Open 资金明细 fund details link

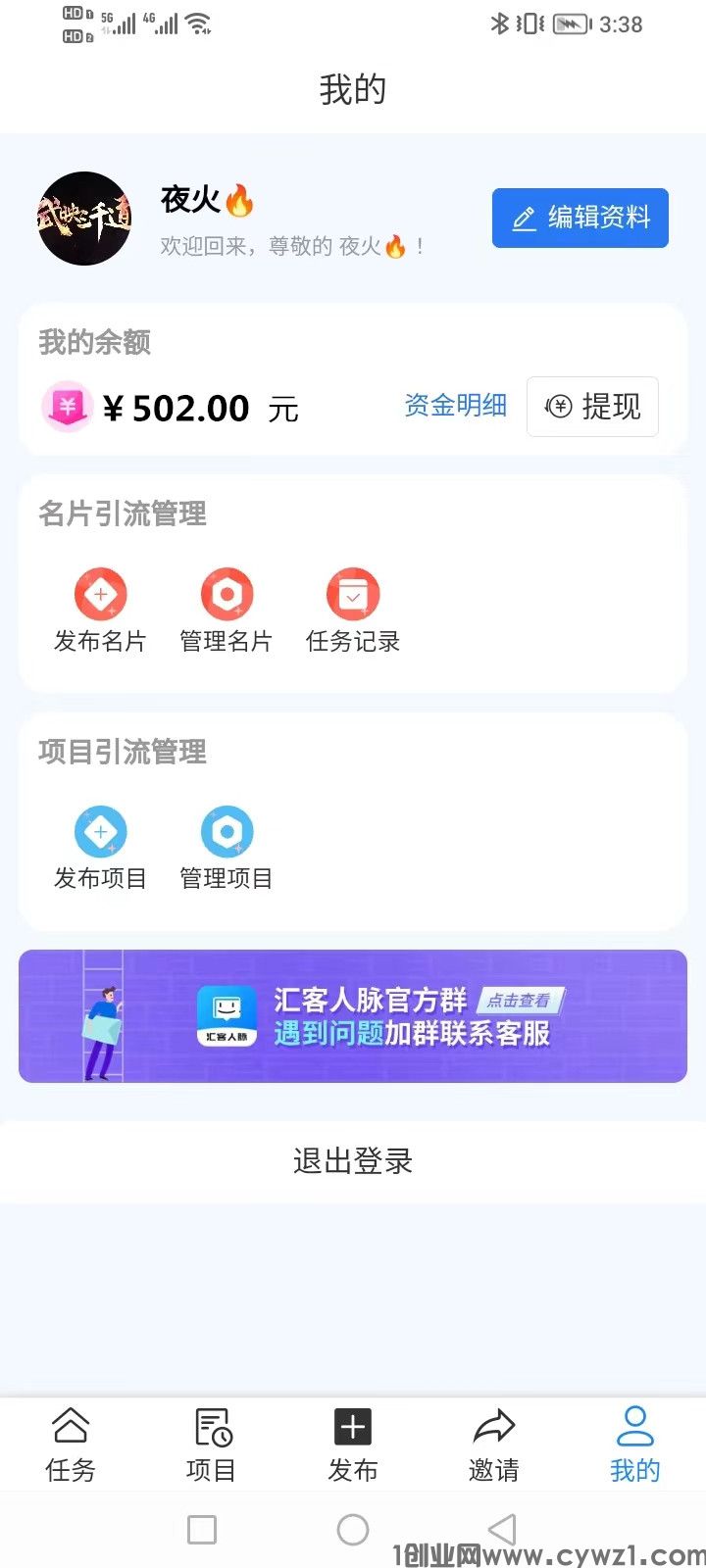coord(456,407)
